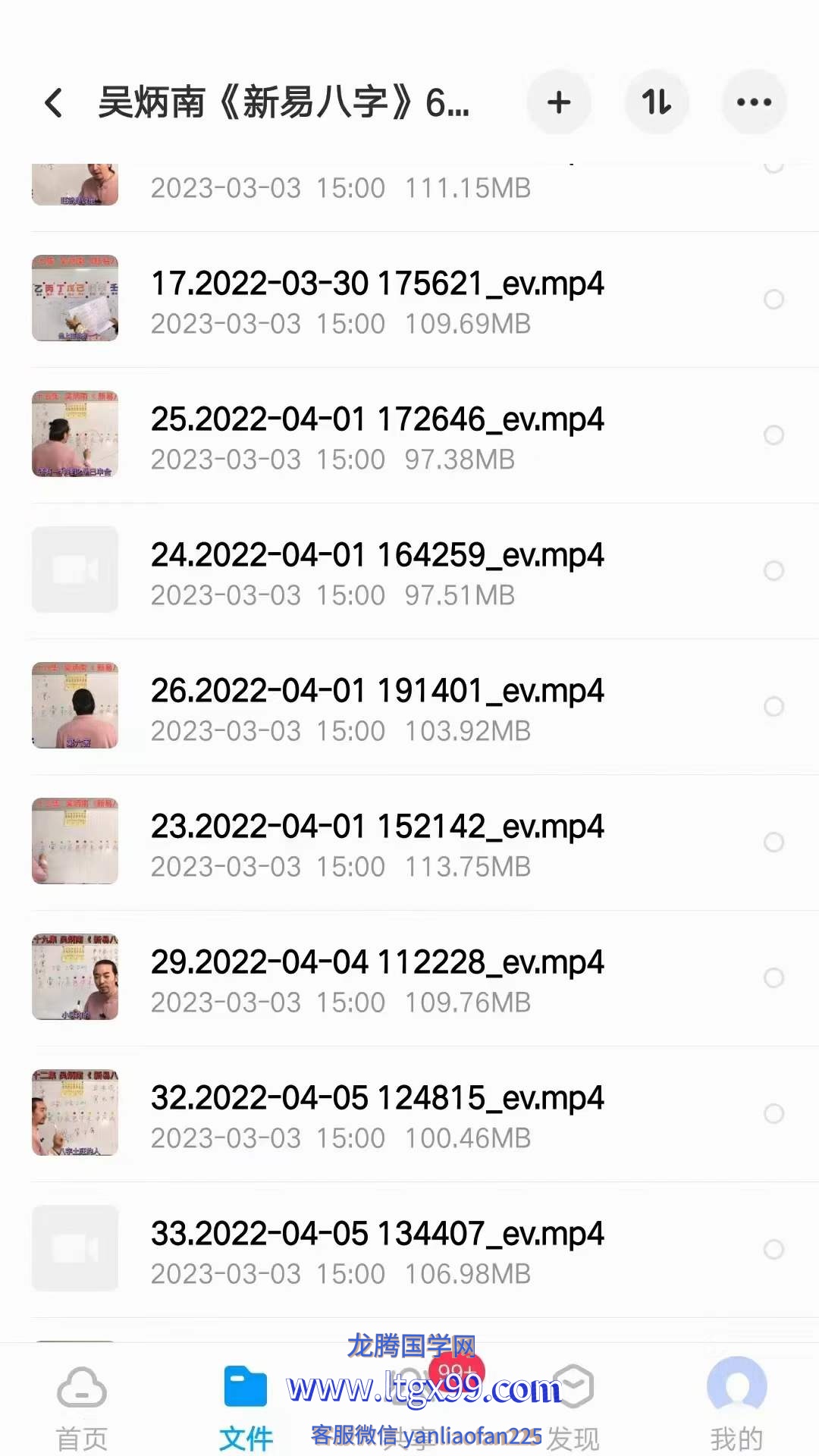Open the sort order options
The height and width of the screenshot is (1456, 819).
(657, 102)
